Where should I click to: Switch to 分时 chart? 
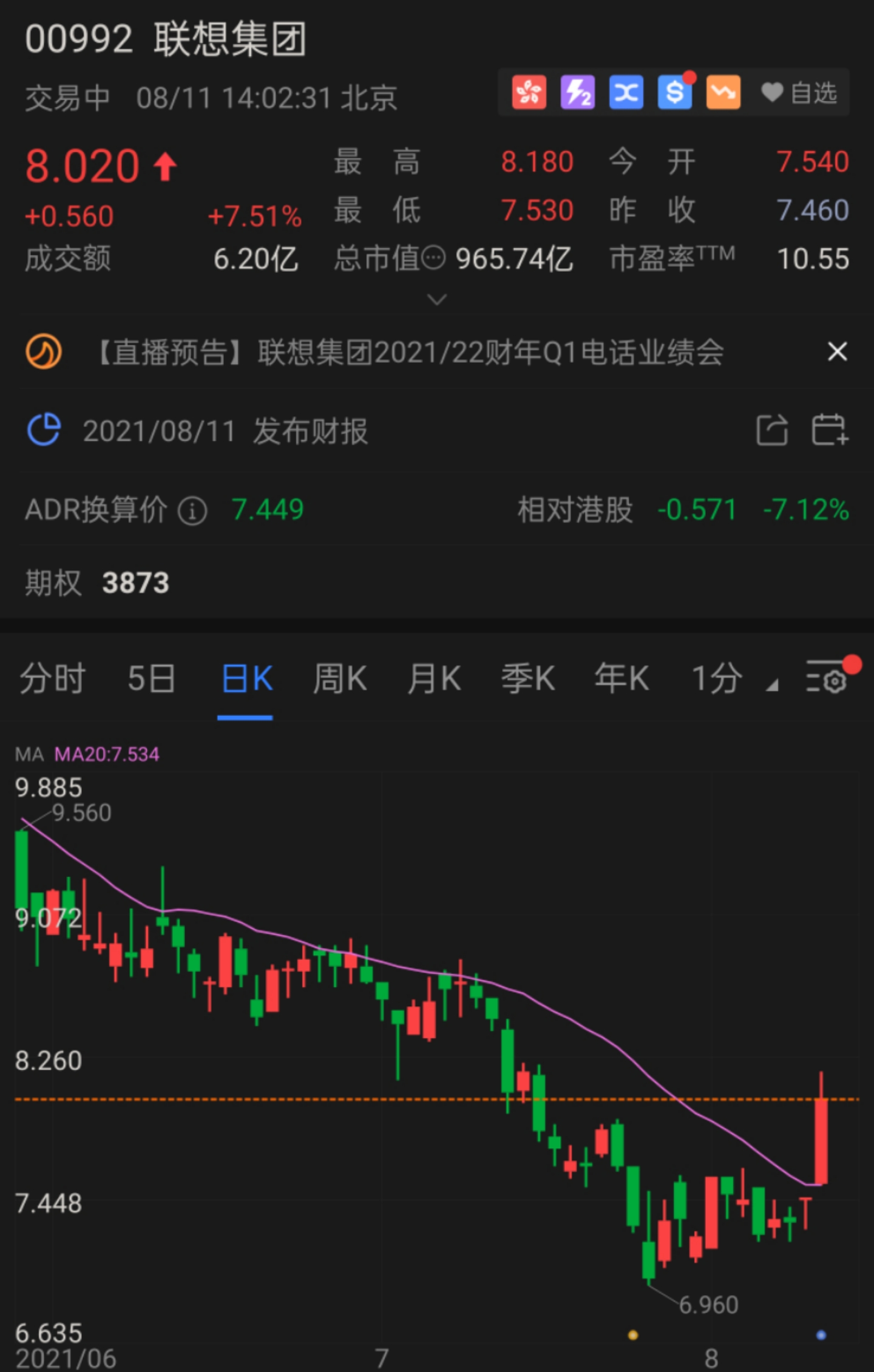pos(52,678)
